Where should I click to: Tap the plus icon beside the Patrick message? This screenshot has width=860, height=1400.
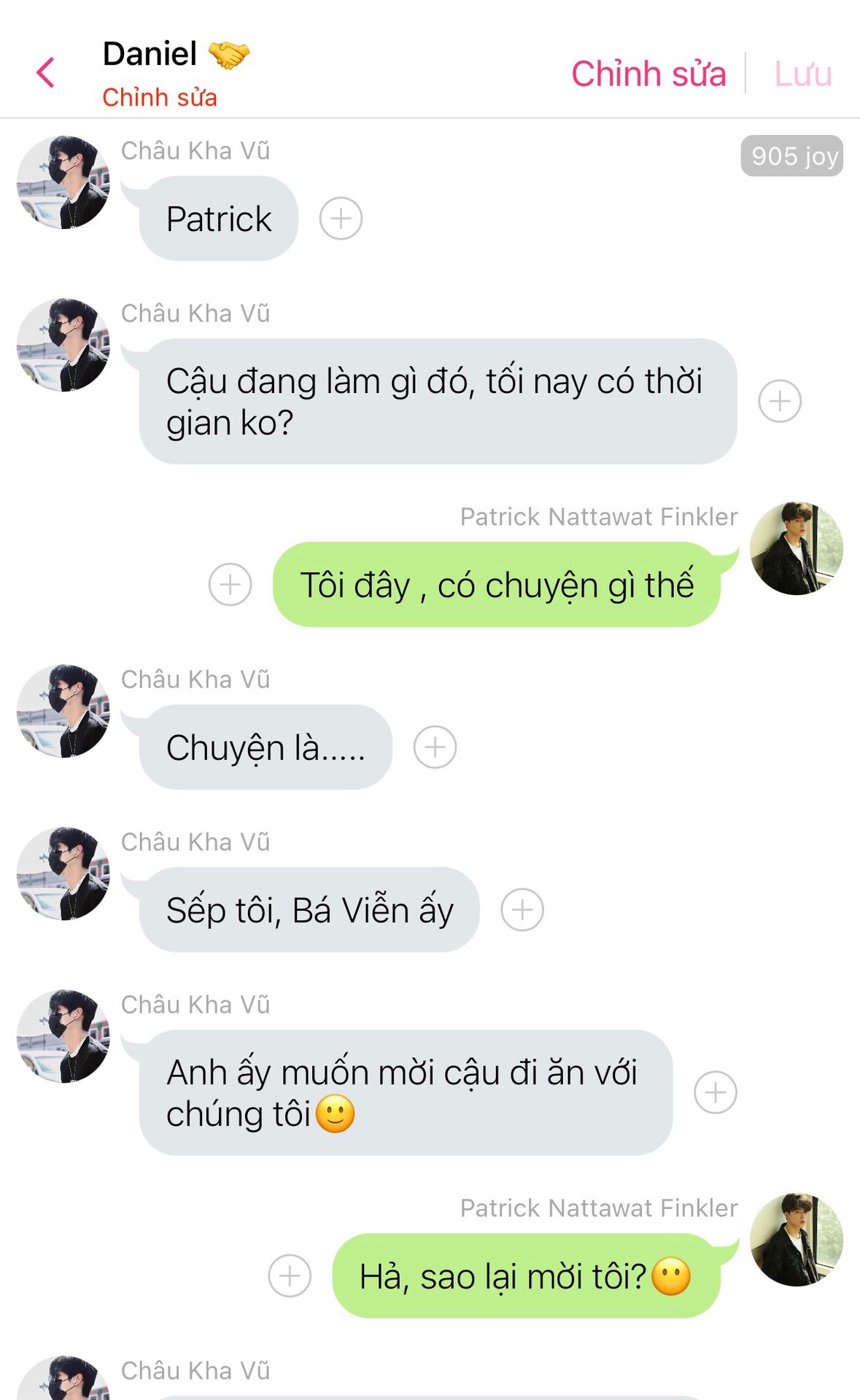point(341,218)
